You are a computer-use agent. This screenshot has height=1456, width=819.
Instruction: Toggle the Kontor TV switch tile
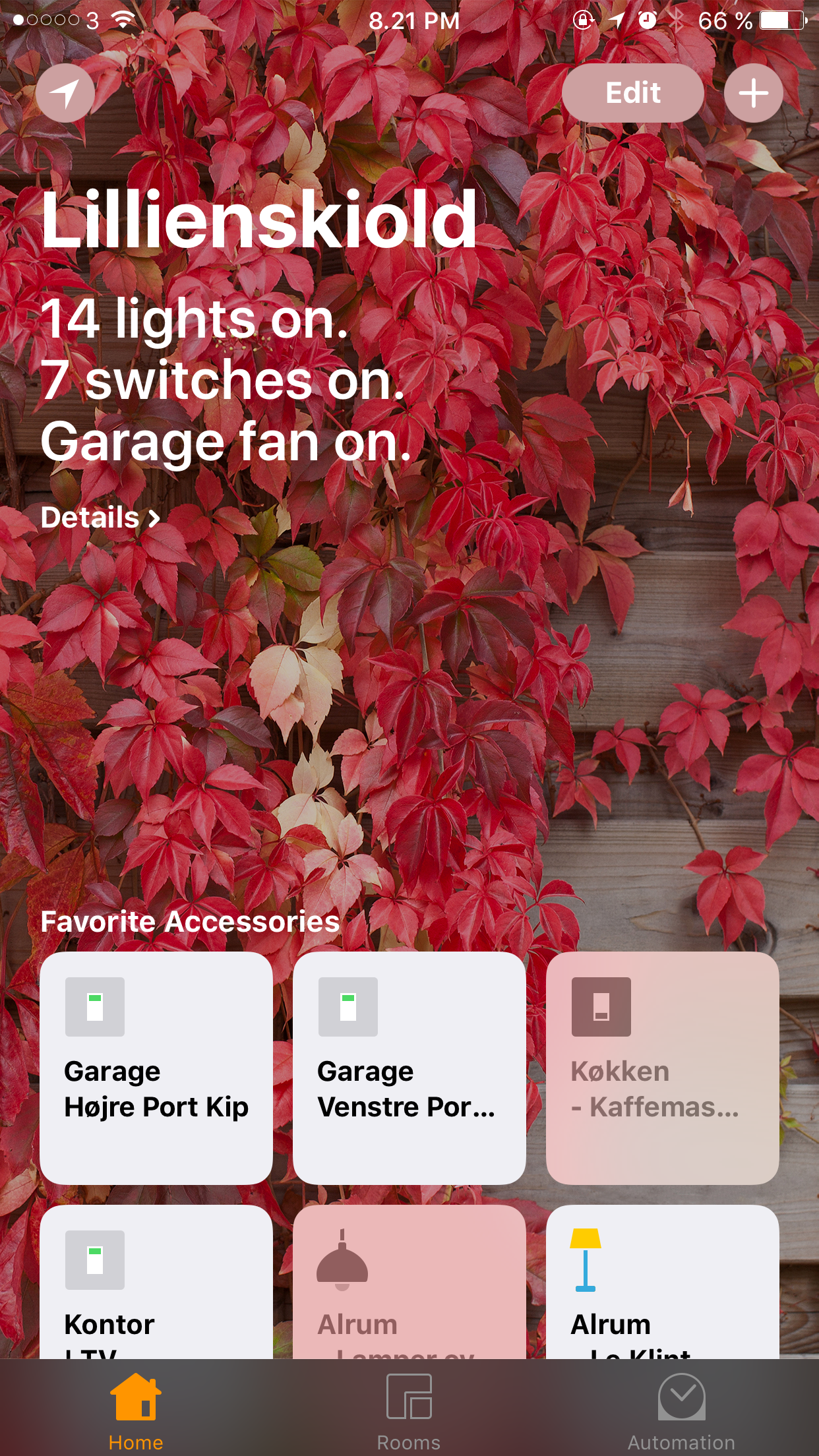(x=156, y=1283)
